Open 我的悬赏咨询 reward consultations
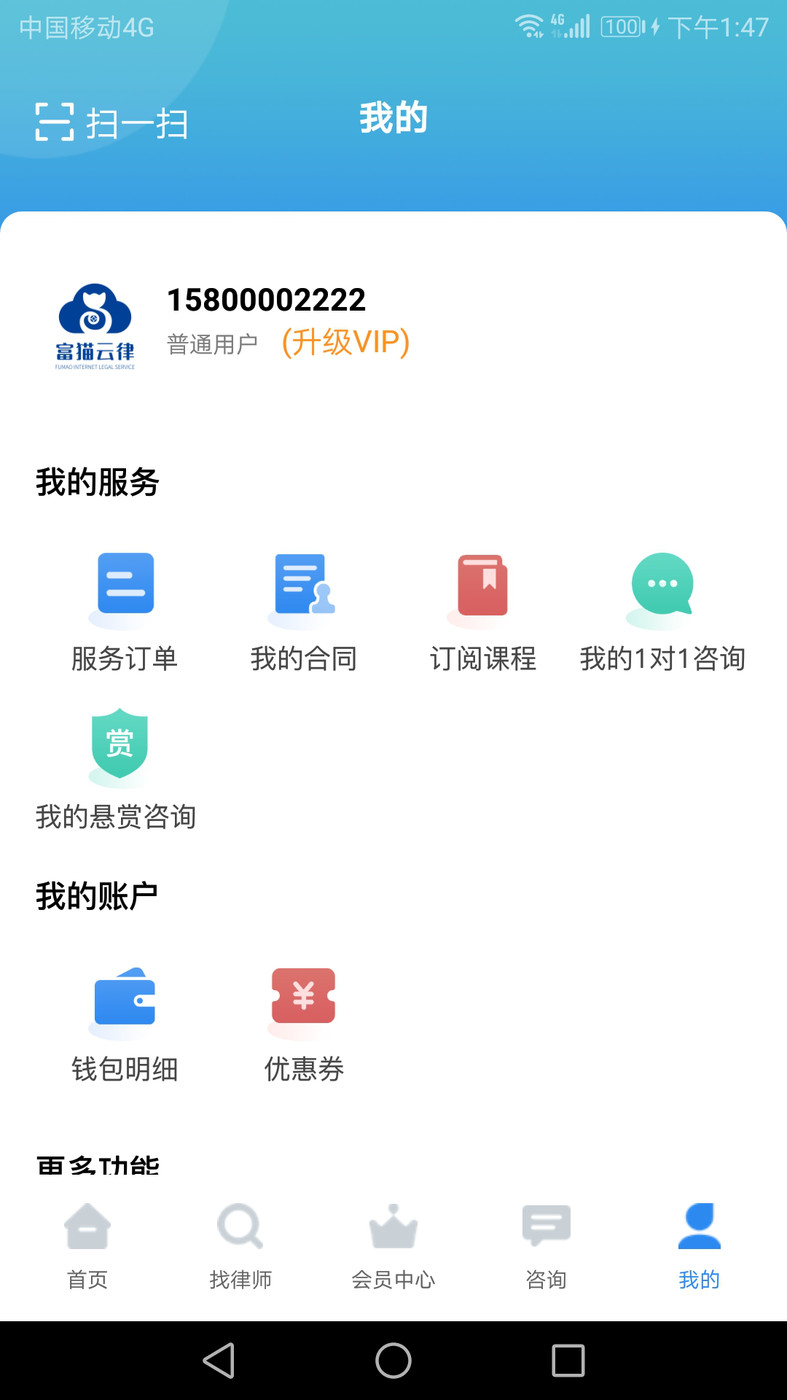 pos(117,770)
